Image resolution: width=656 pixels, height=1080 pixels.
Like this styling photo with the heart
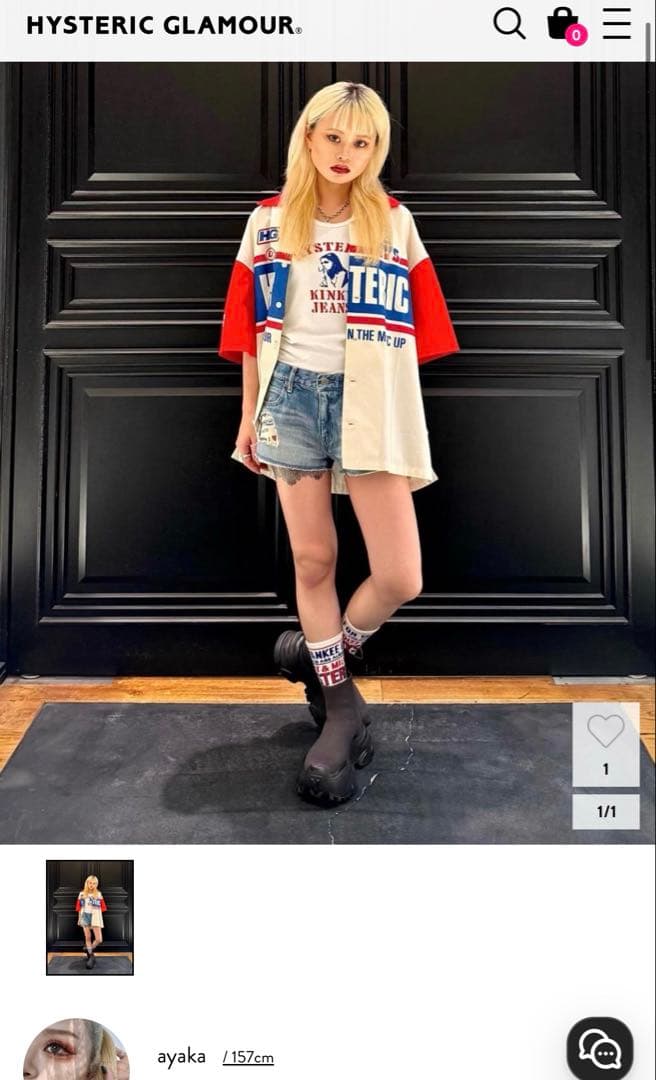[x=605, y=732]
